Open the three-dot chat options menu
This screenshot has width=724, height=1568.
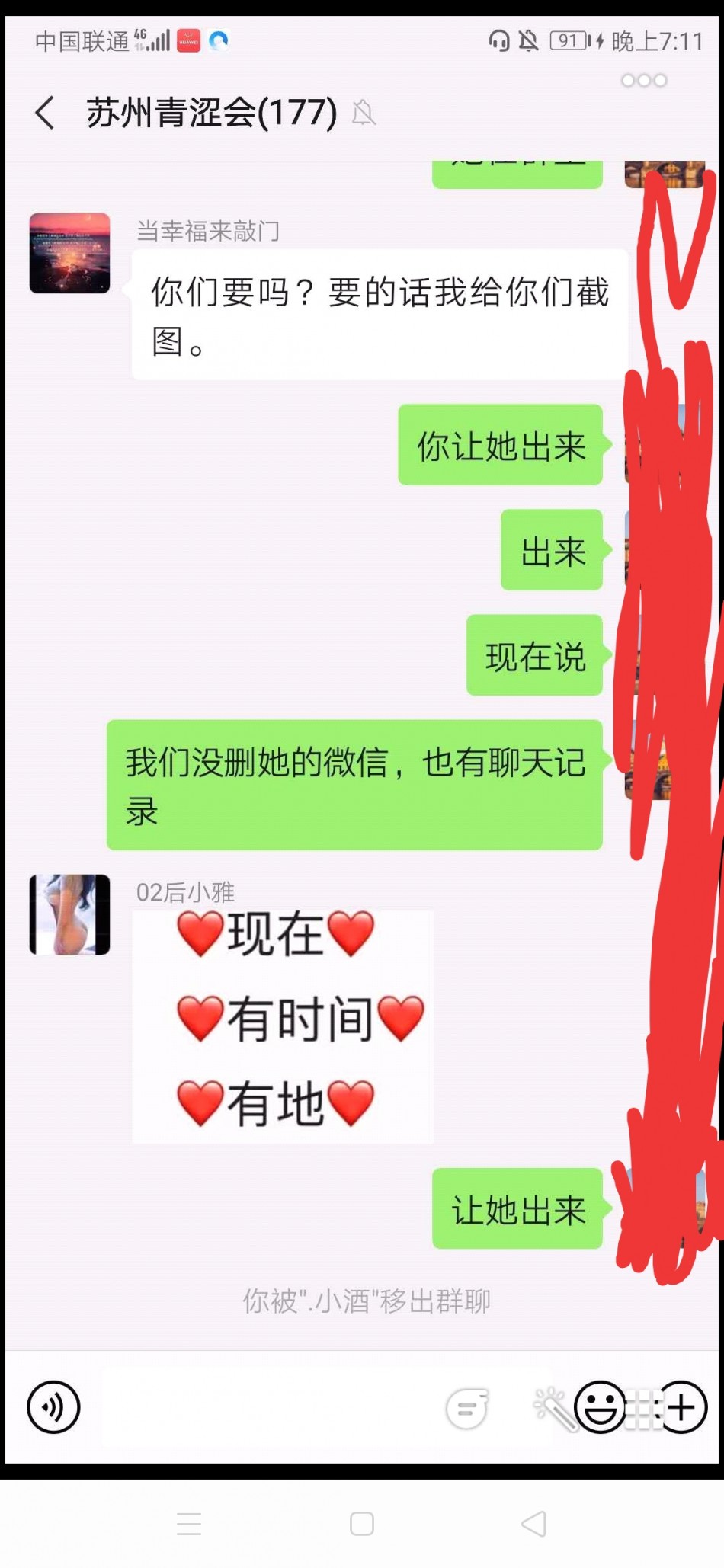[x=644, y=81]
